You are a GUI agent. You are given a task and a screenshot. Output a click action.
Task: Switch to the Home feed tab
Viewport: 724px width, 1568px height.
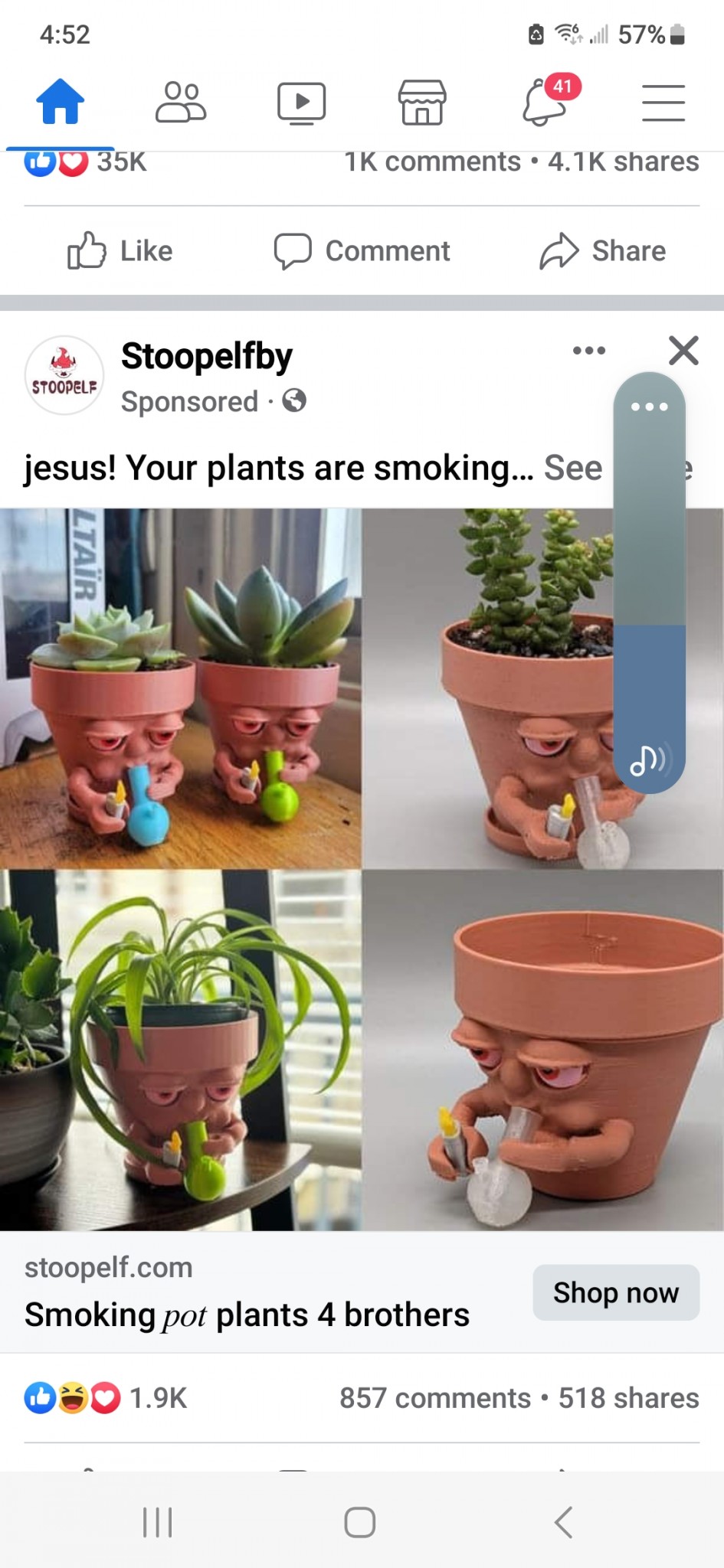pos(61,102)
